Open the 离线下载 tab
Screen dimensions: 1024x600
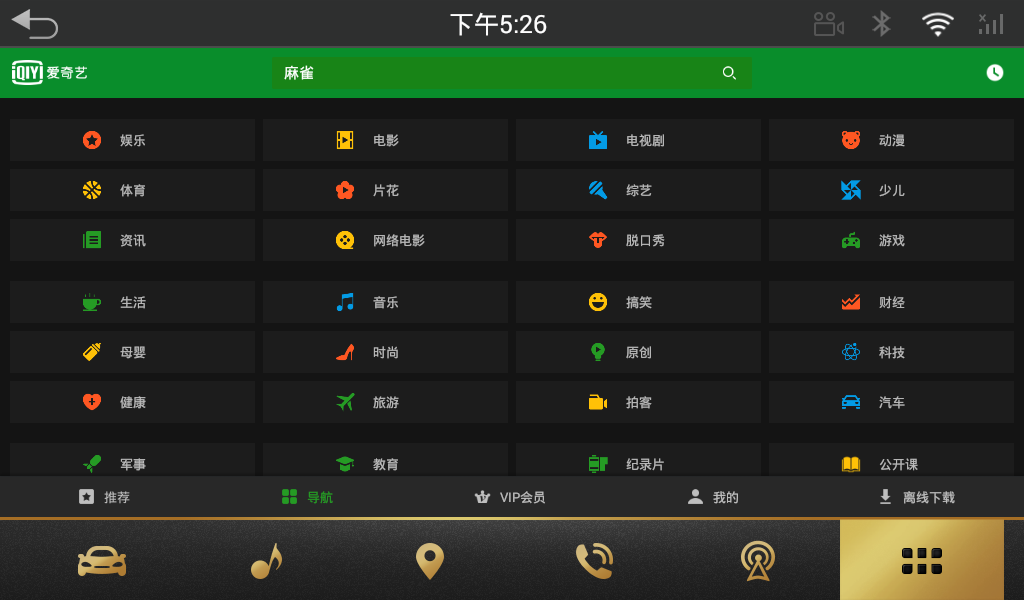(915, 497)
